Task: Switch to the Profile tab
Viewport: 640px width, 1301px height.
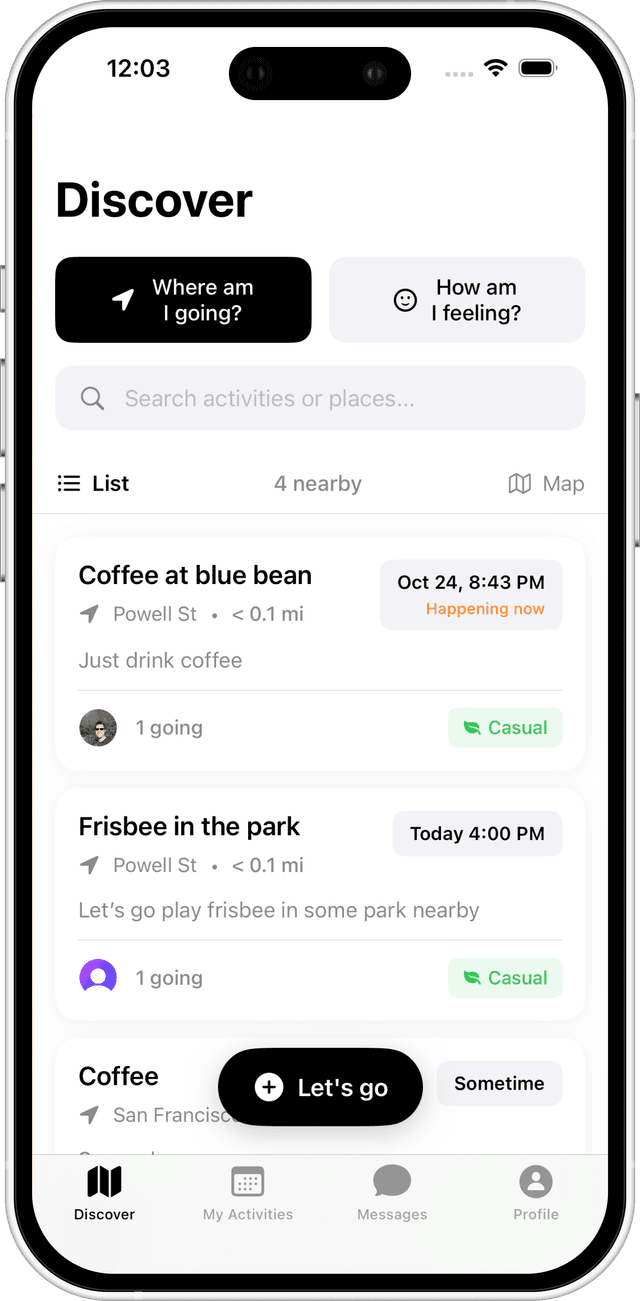Action: (536, 1193)
